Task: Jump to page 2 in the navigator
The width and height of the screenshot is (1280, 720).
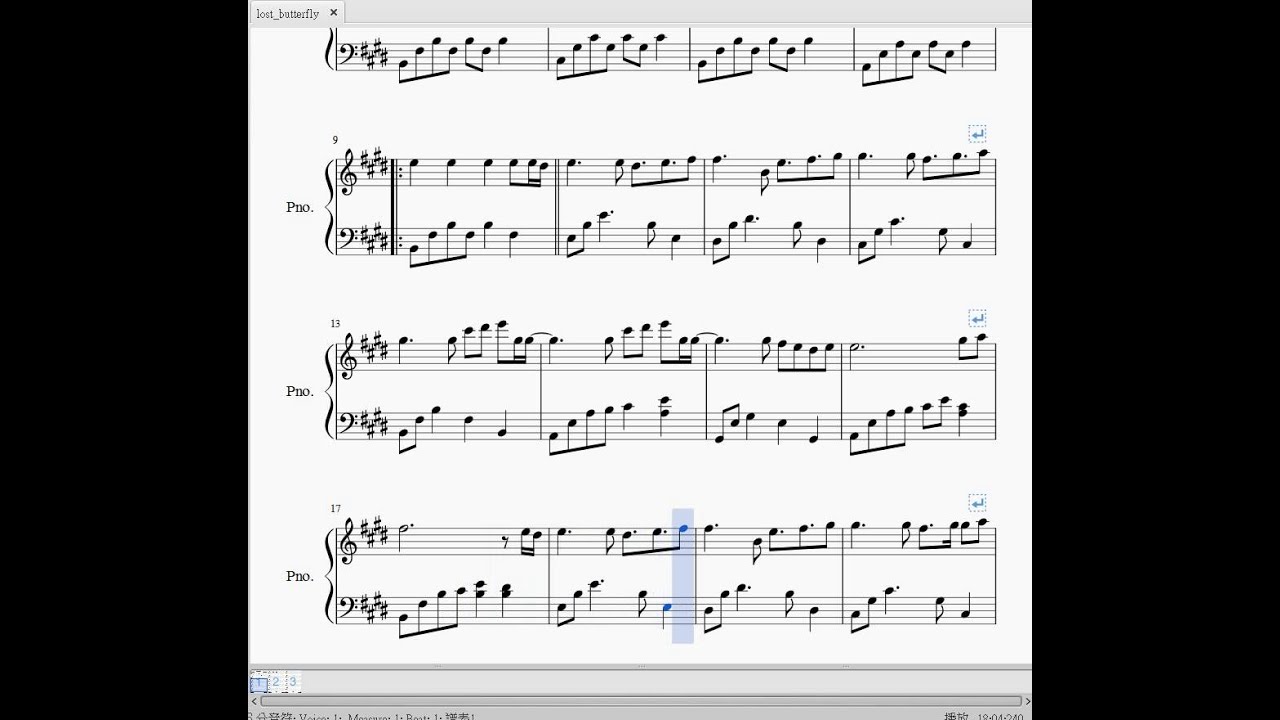Action: (277, 682)
